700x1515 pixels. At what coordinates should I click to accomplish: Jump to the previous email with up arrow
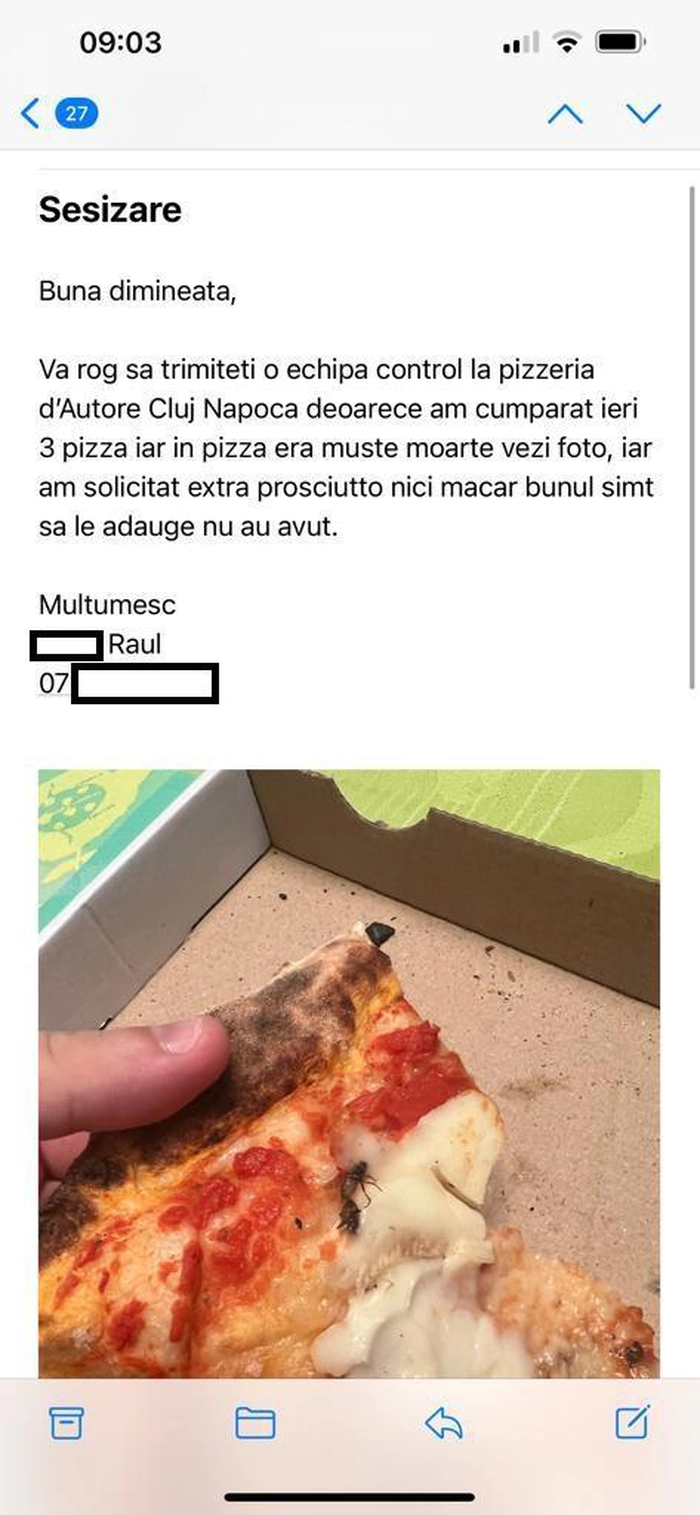pos(565,113)
